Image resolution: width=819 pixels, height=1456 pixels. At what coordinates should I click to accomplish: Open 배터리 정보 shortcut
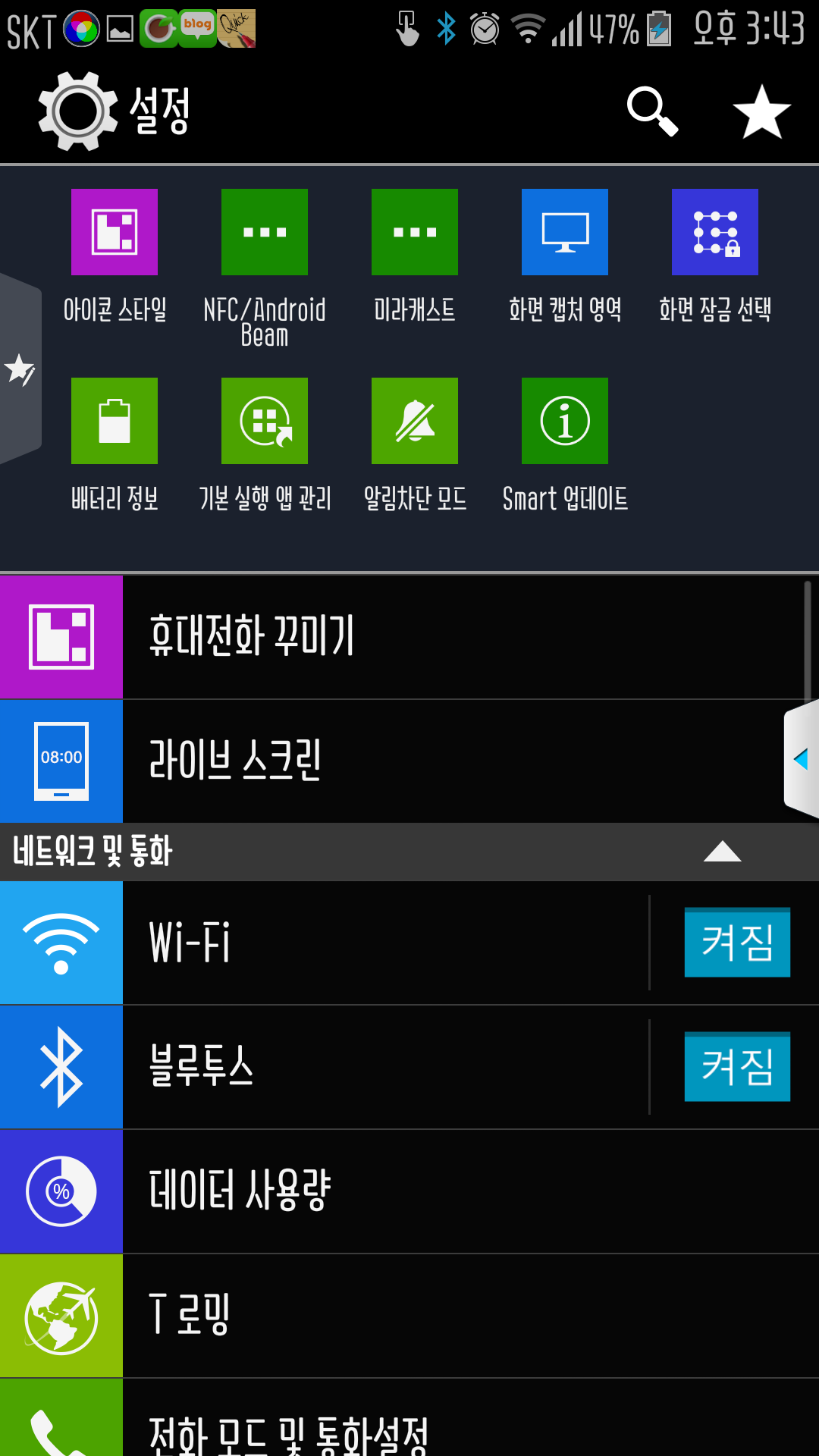[115, 422]
